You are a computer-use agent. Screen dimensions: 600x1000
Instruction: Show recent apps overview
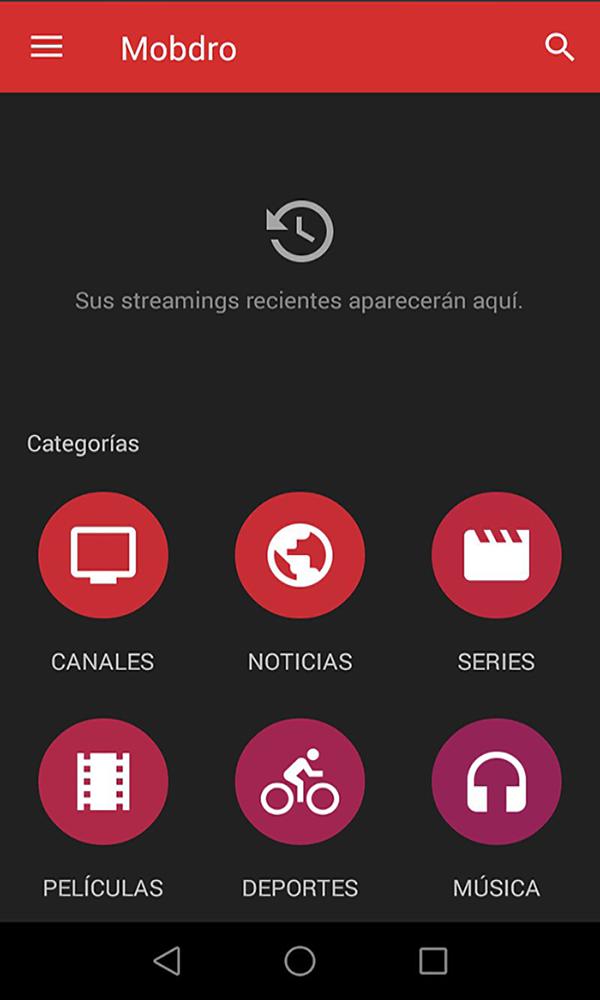[433, 960]
